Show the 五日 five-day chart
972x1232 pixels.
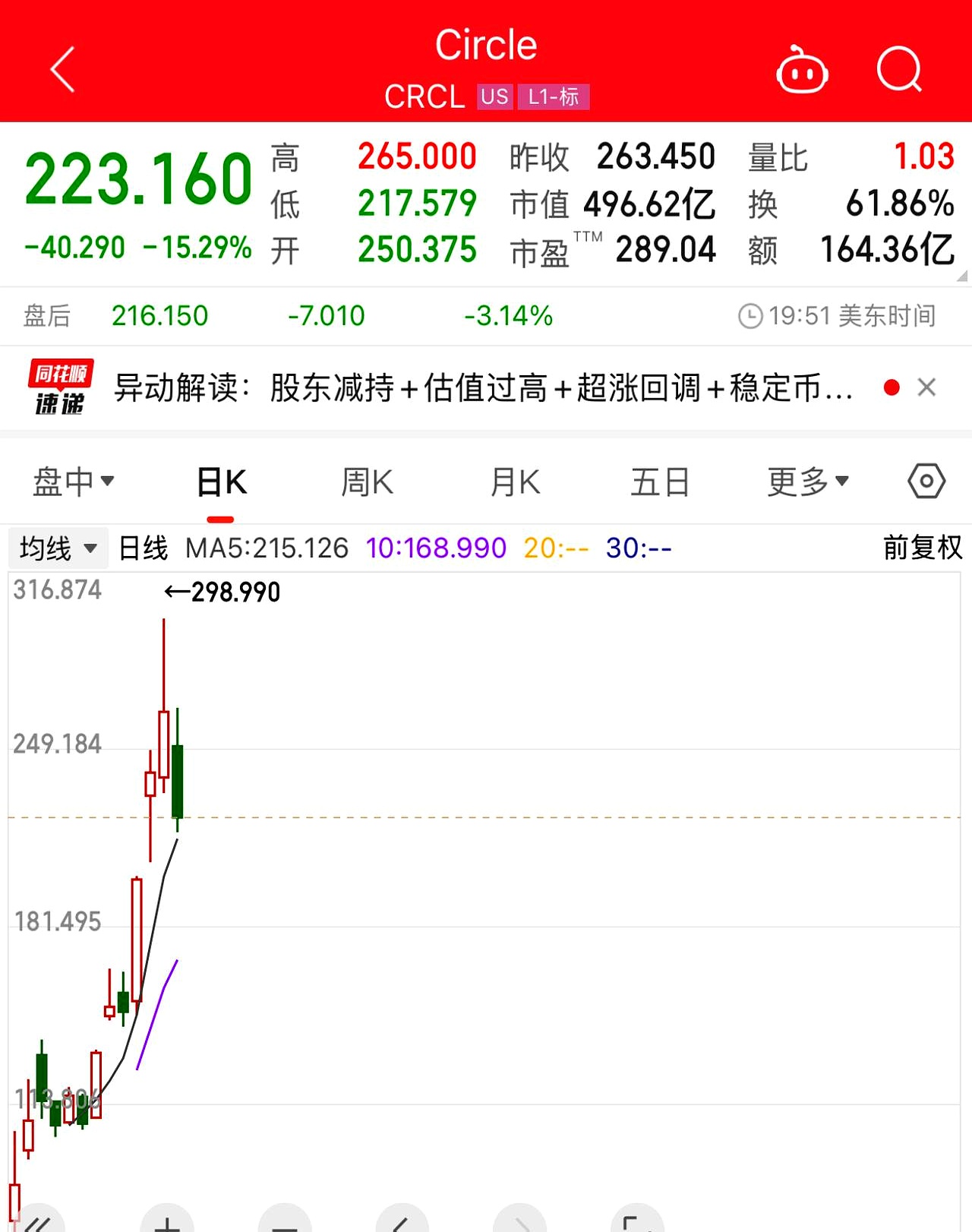660,481
